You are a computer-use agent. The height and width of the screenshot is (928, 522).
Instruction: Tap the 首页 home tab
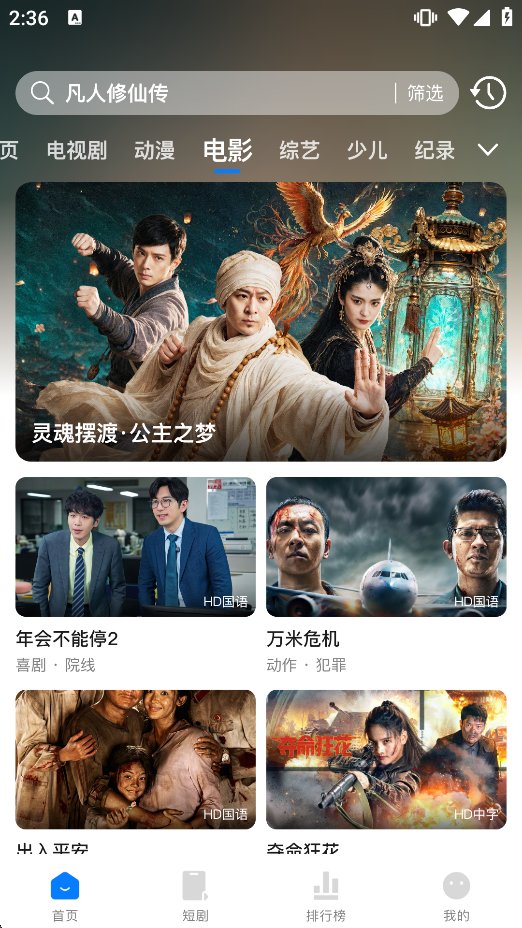[65, 896]
